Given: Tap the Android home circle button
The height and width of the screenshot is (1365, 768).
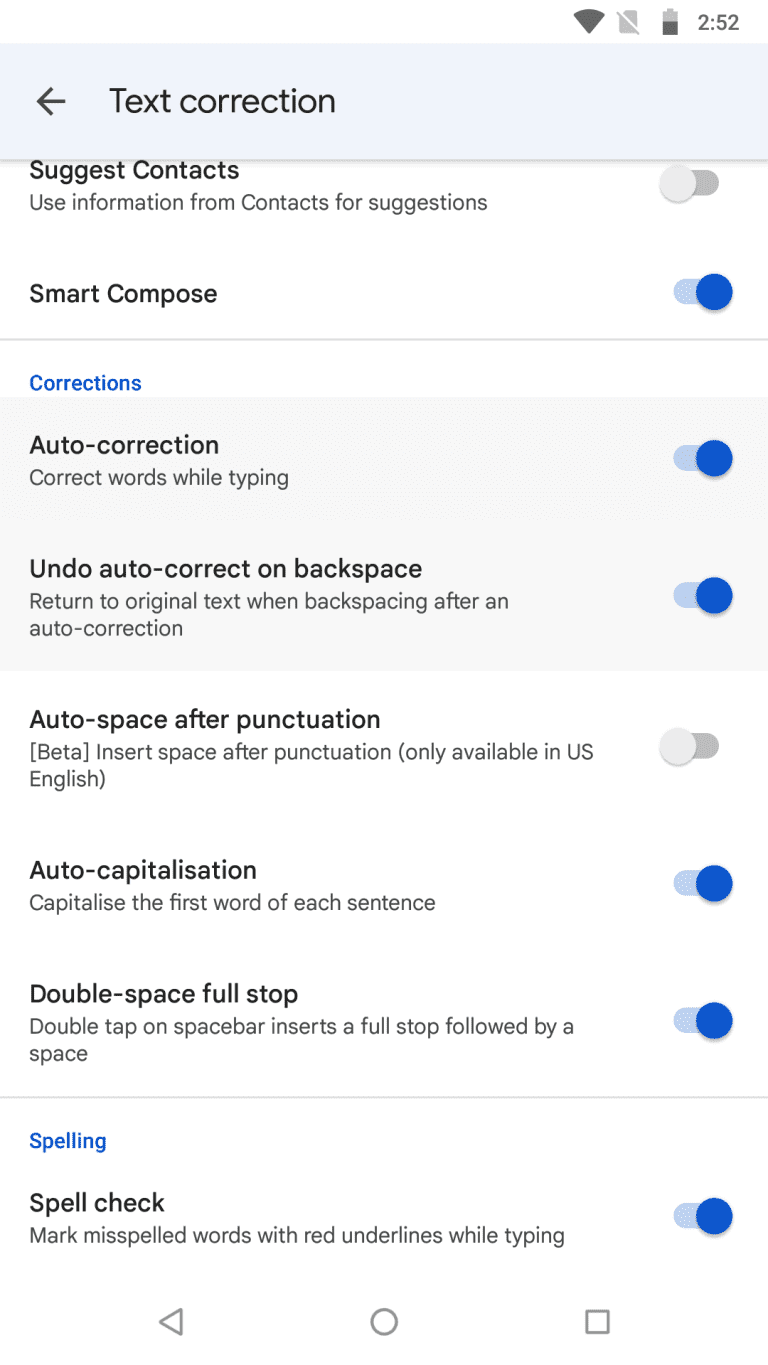Looking at the screenshot, I should [x=384, y=1321].
